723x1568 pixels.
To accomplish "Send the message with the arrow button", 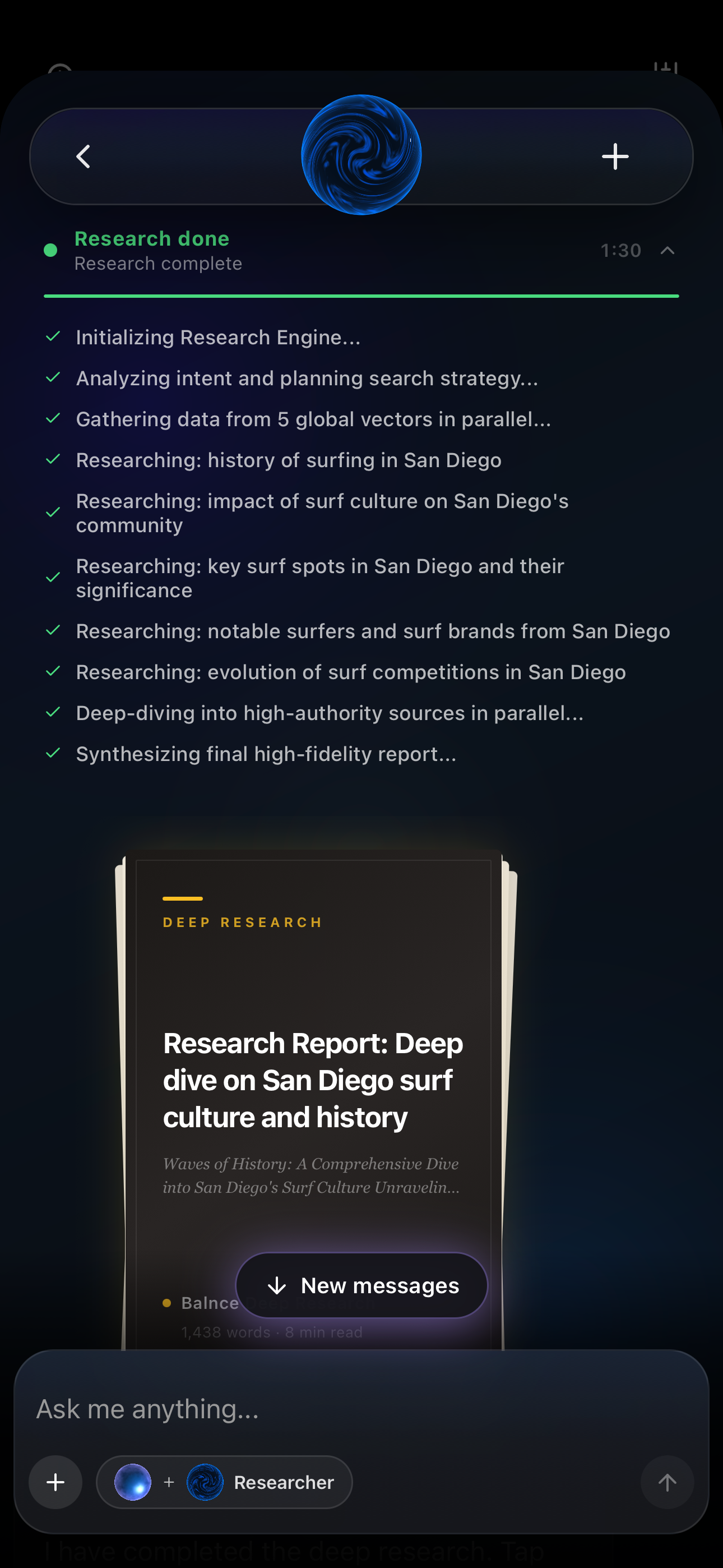I will [668, 1482].
